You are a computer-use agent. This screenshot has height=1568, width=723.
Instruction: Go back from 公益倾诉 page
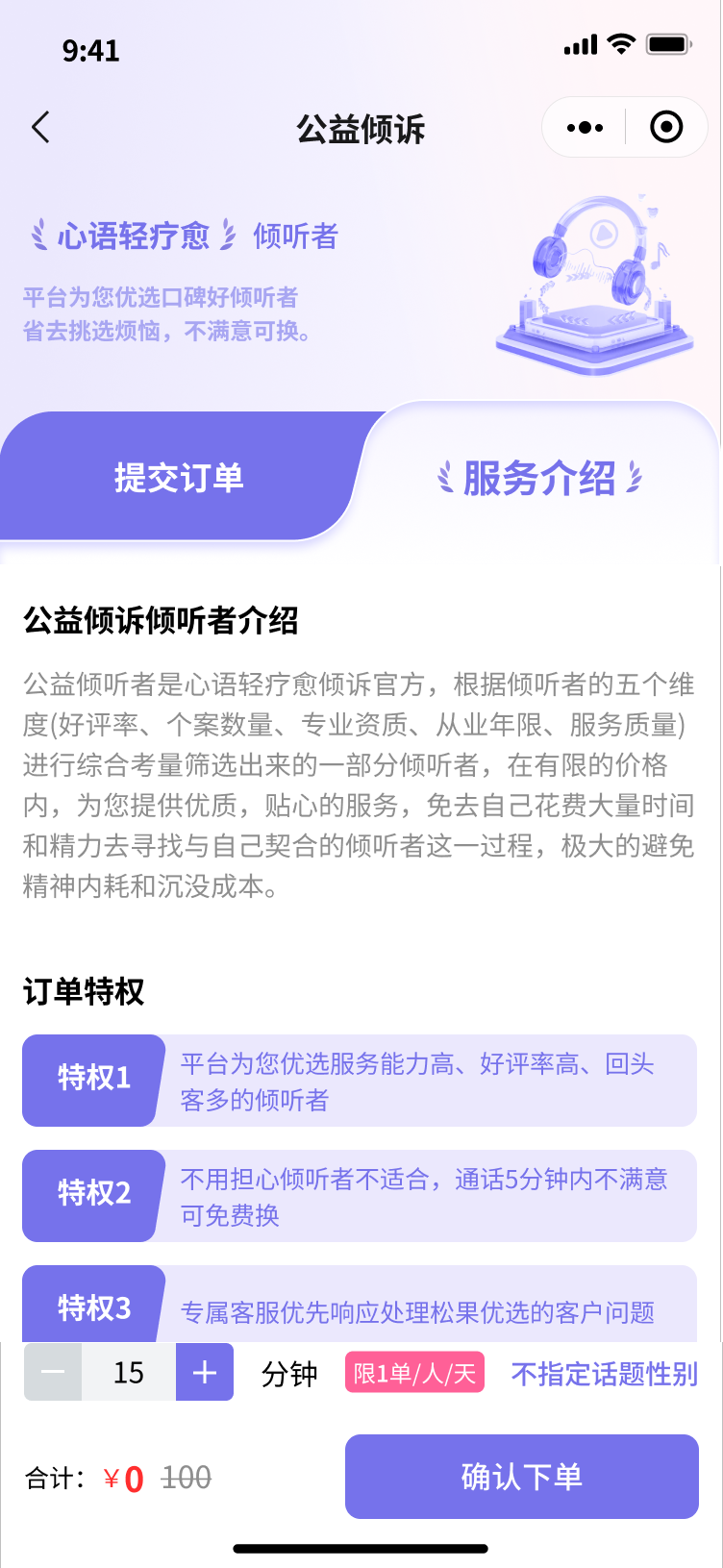[40, 128]
